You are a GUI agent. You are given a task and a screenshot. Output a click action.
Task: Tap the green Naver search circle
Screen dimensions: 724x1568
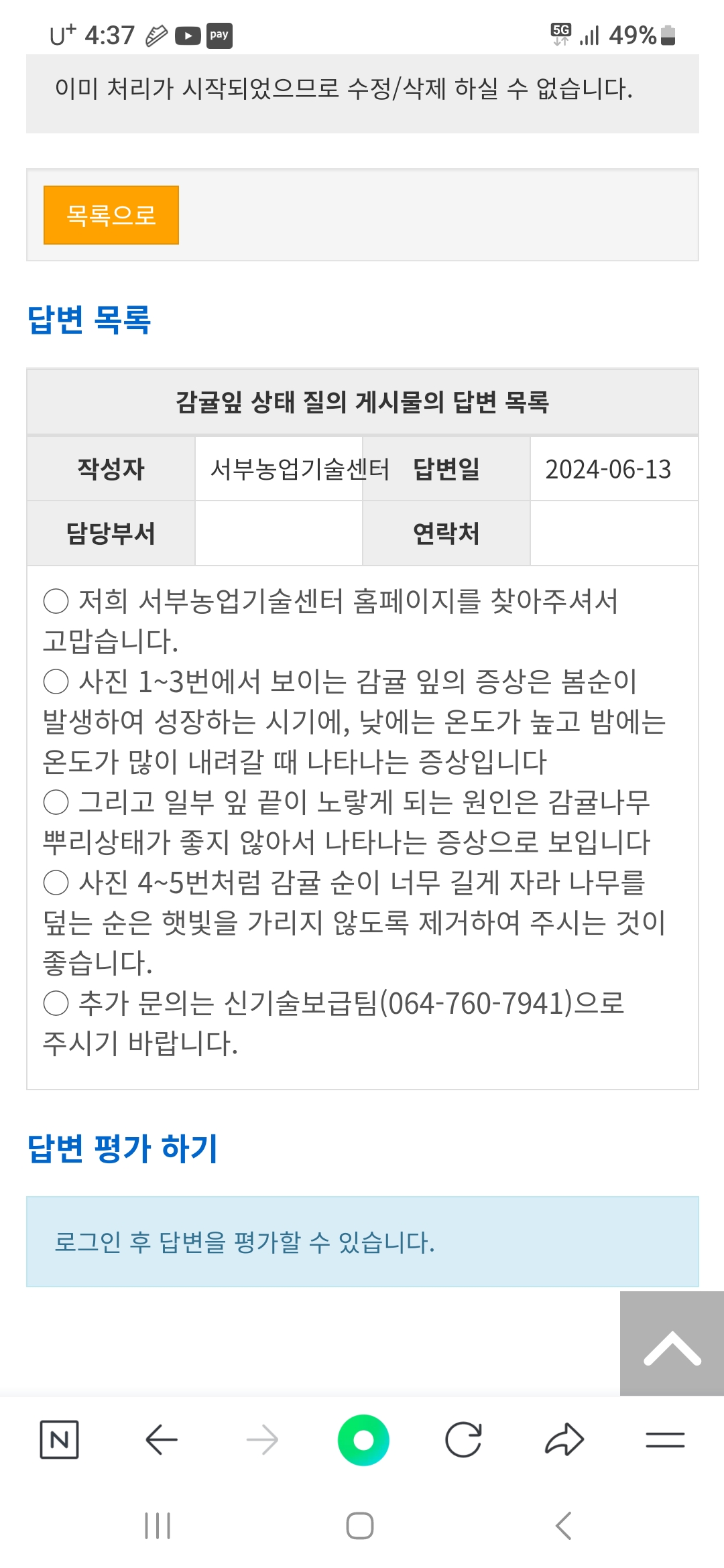pos(363,1439)
